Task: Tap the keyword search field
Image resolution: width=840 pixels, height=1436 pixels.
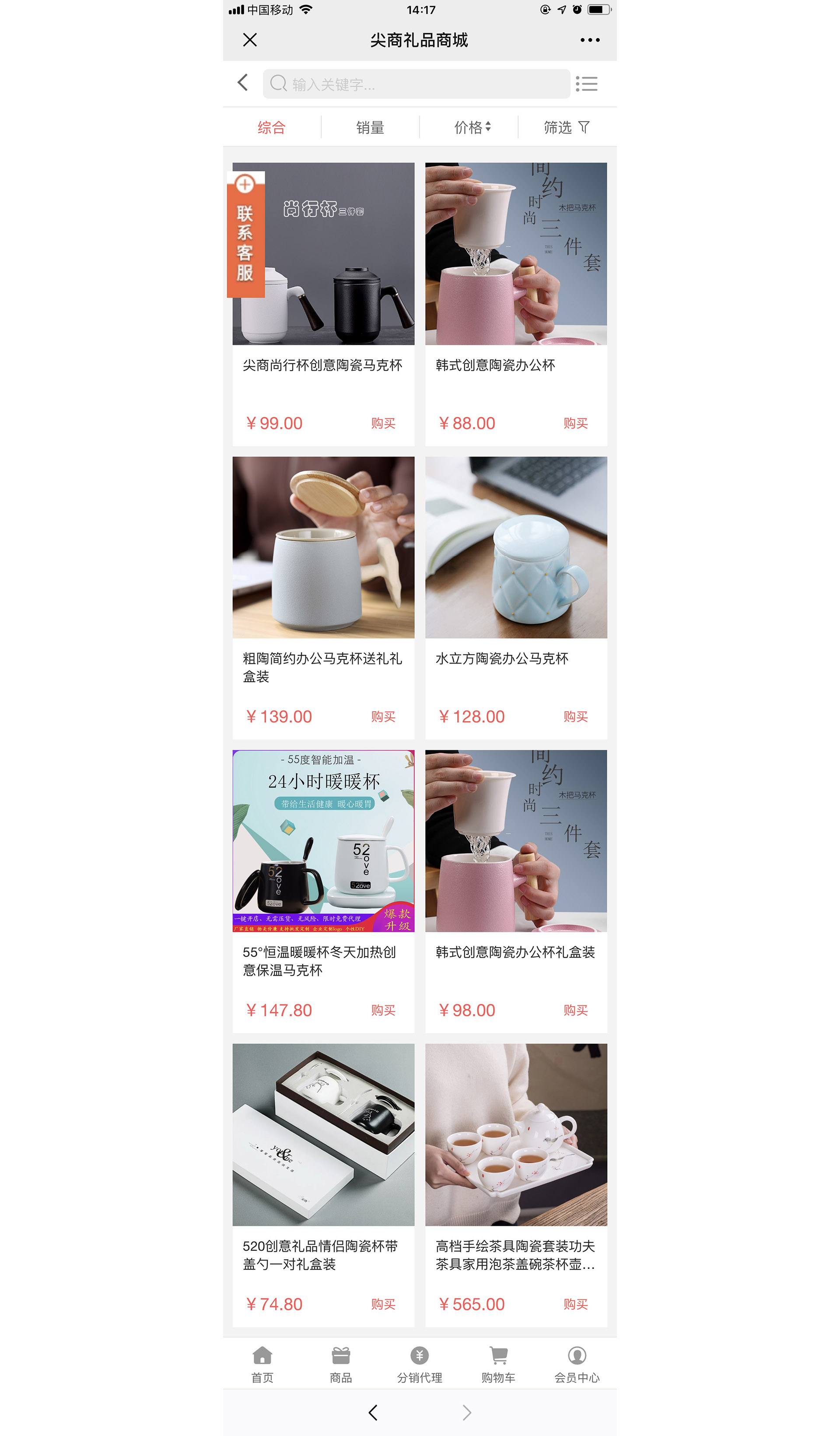Action: [416, 84]
